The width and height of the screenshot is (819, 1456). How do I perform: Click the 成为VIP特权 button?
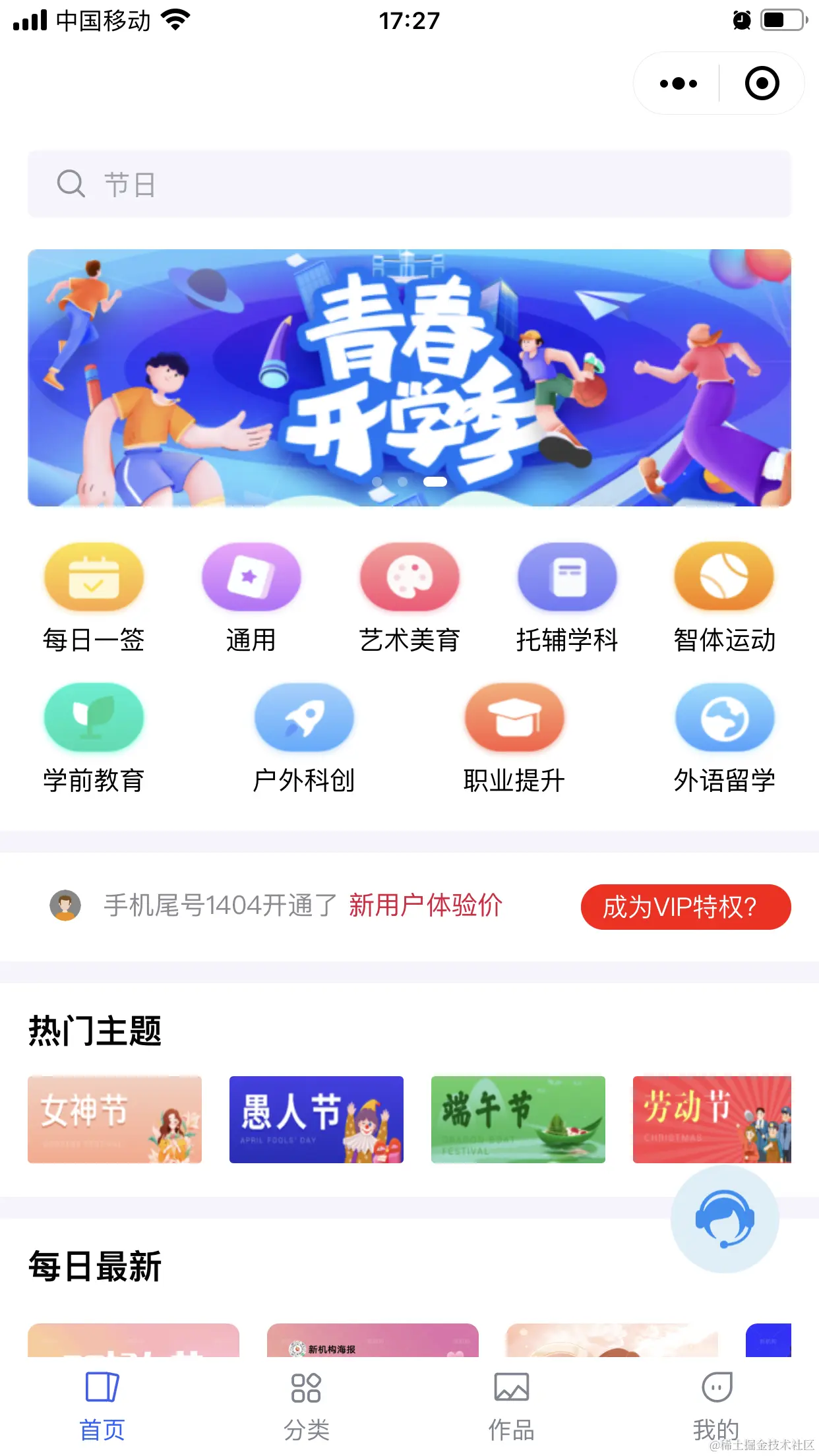click(x=685, y=907)
